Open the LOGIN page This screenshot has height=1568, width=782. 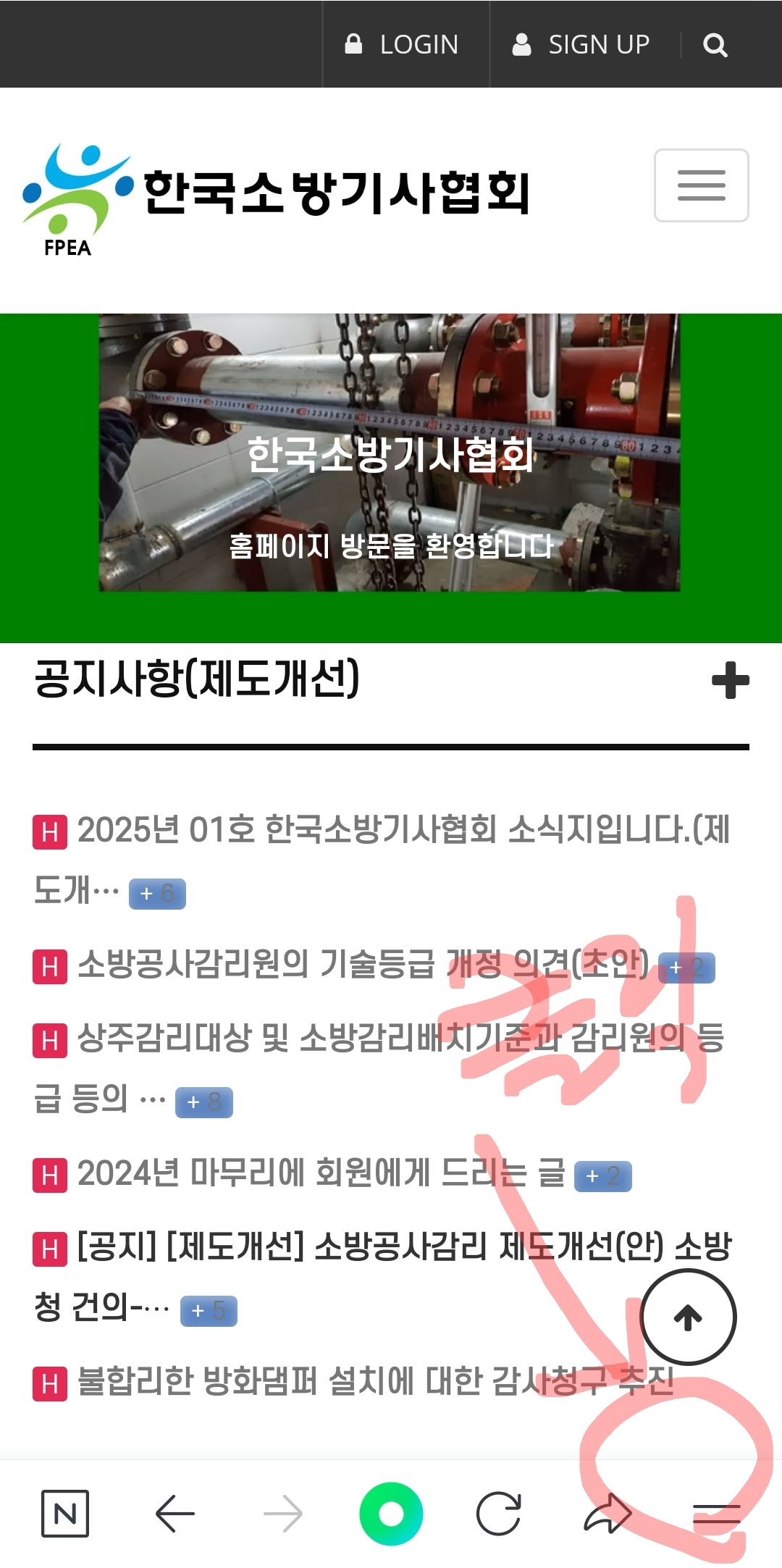point(403,45)
